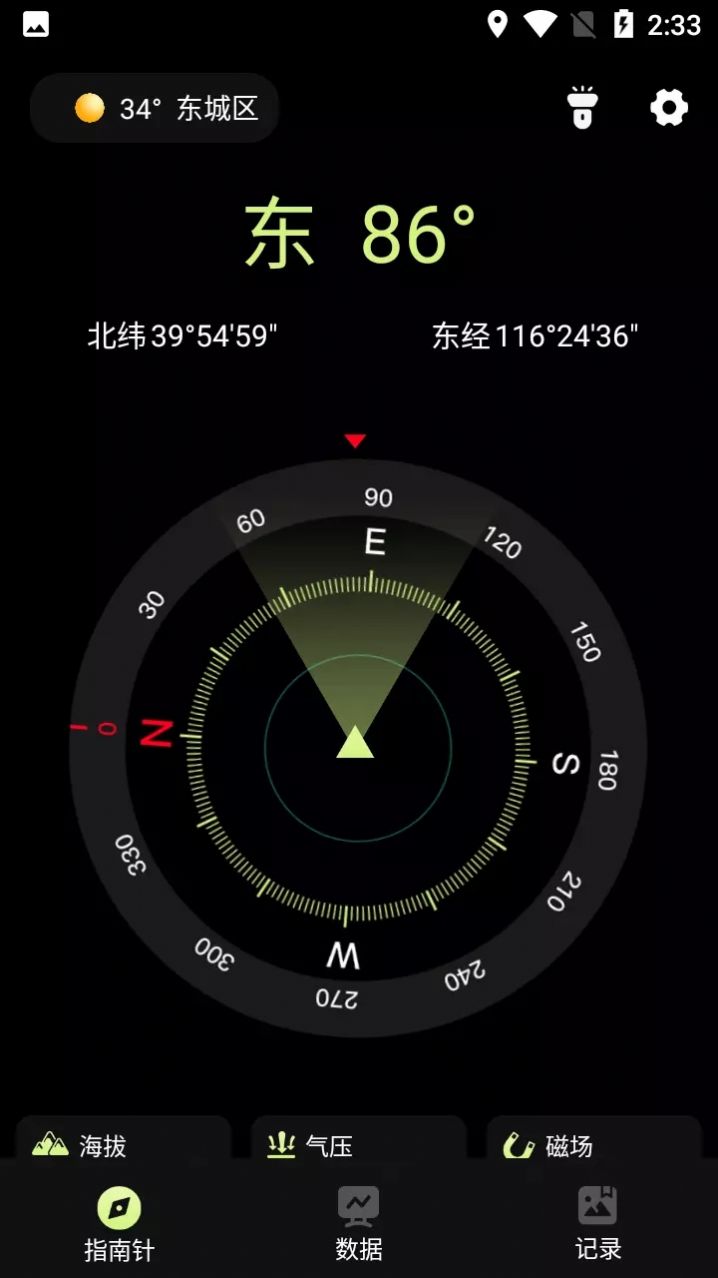Open the settings gear

668,108
